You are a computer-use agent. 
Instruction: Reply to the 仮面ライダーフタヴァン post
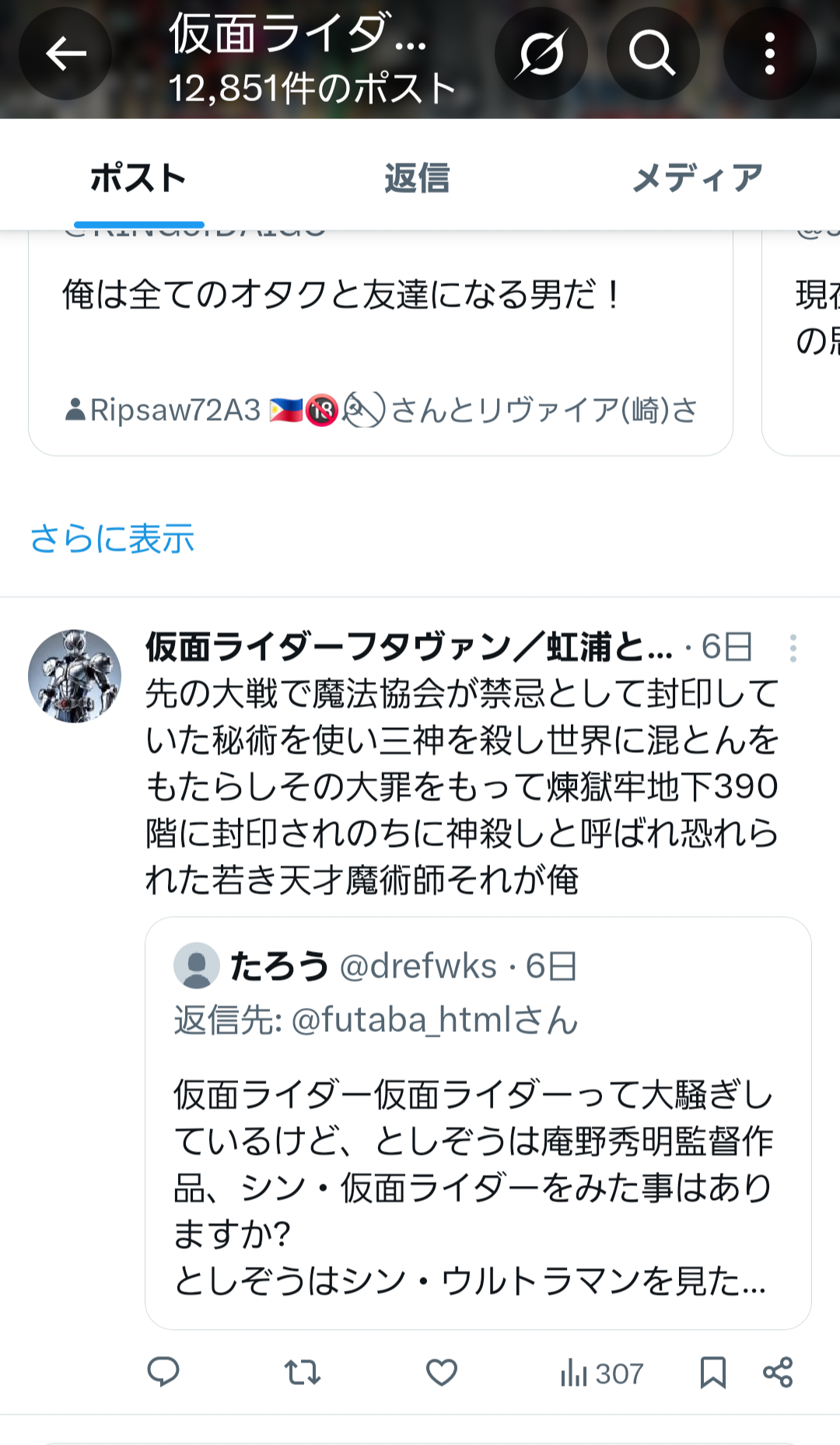pyautogui.click(x=163, y=1373)
